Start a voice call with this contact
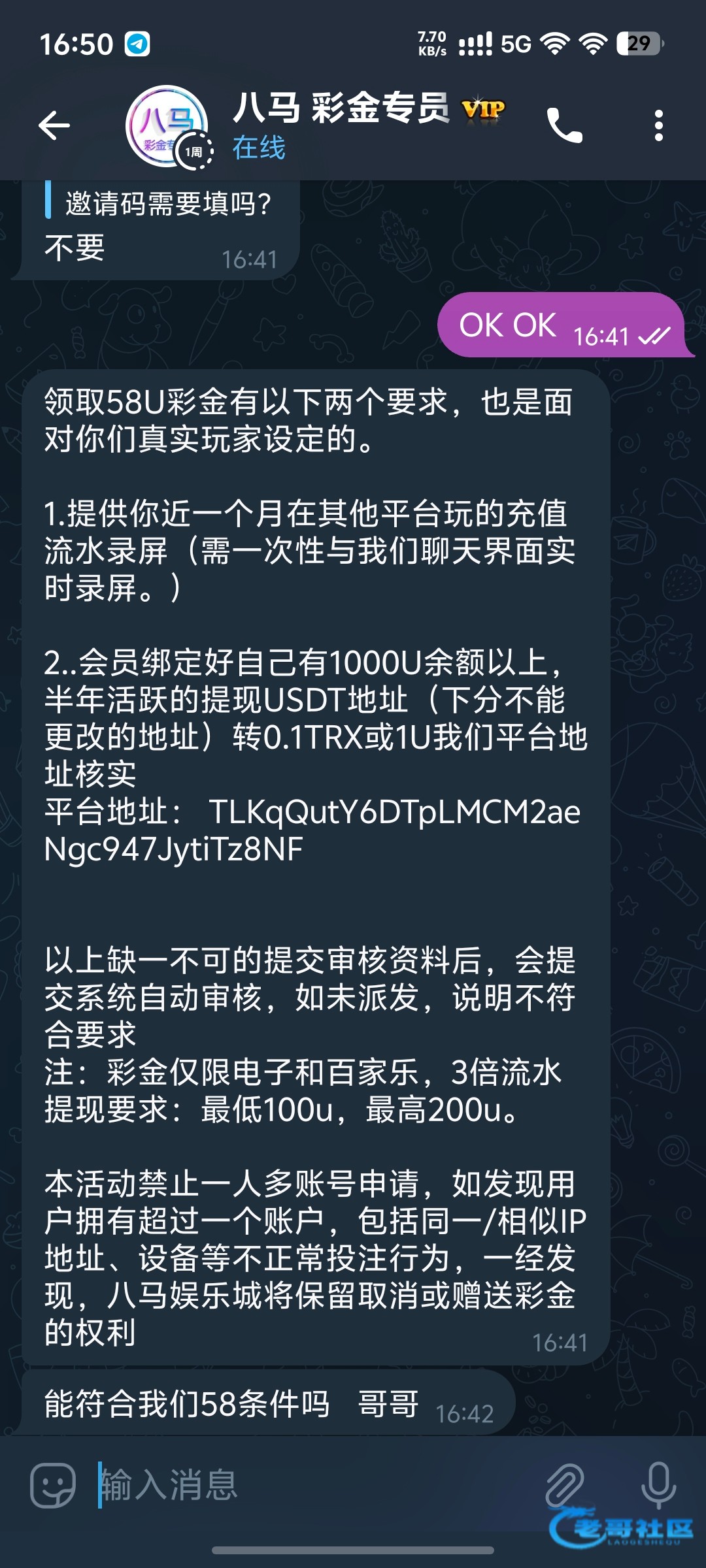Image resolution: width=706 pixels, height=1568 pixels. click(x=564, y=125)
